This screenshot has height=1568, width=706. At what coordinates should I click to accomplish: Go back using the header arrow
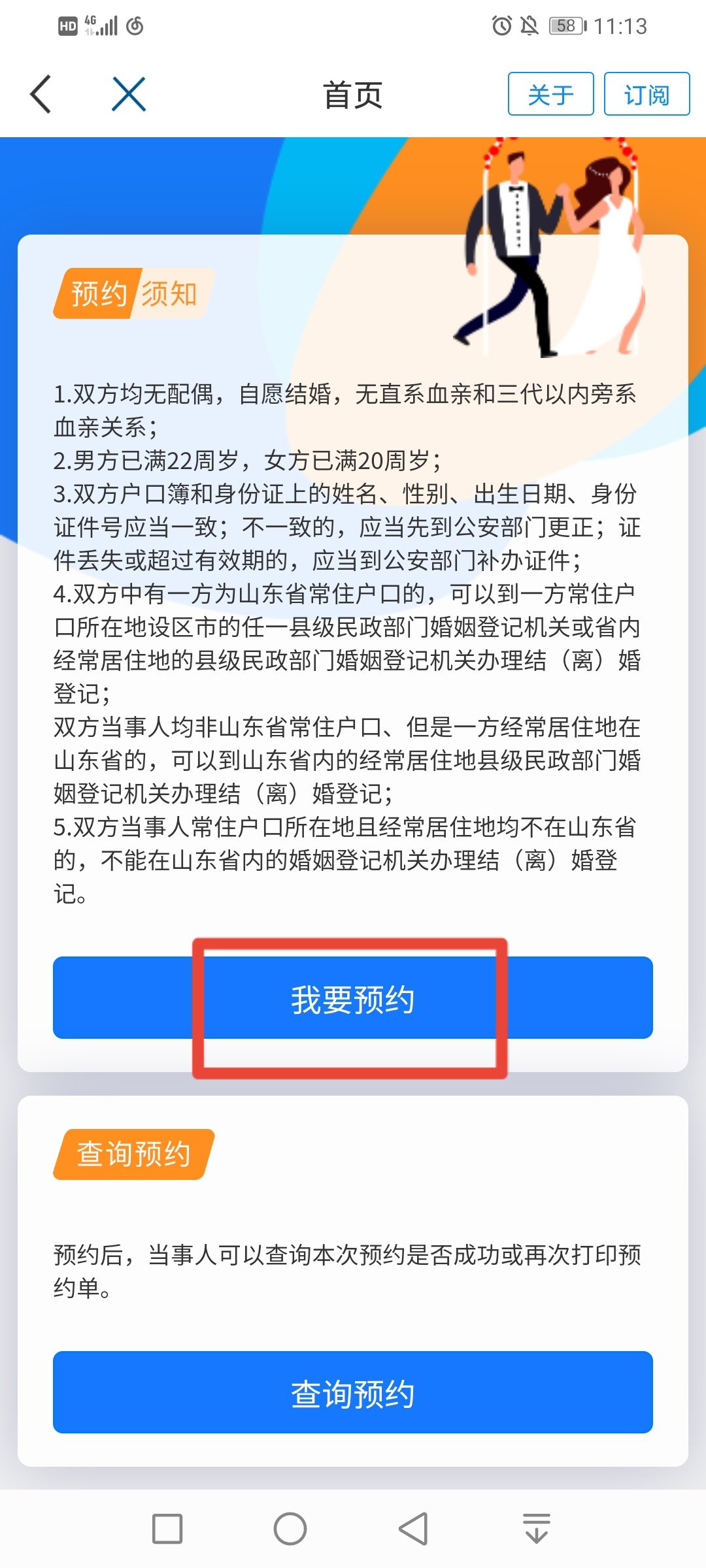click(x=41, y=94)
